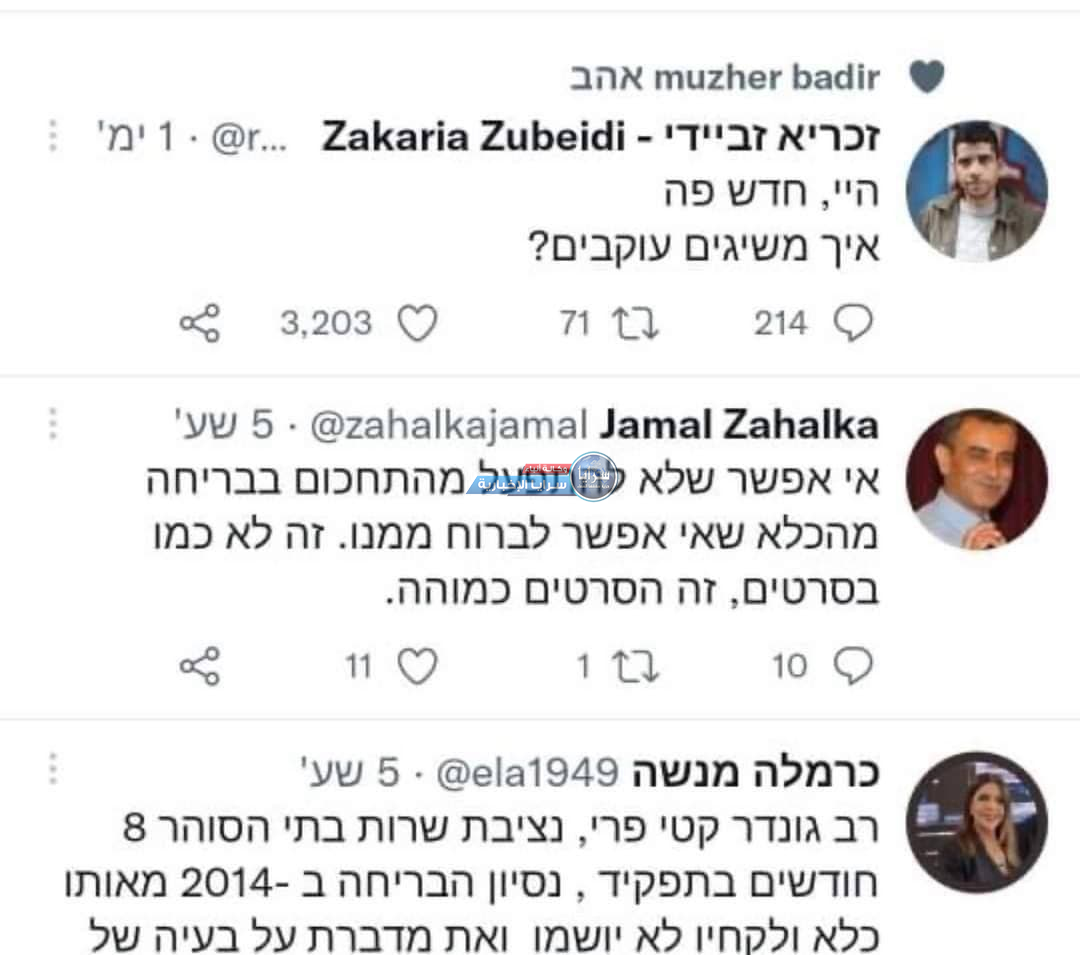Reply to Zakaria Zubeidi's tweet
Screen dimensions: 1080x955
pos(853,323)
